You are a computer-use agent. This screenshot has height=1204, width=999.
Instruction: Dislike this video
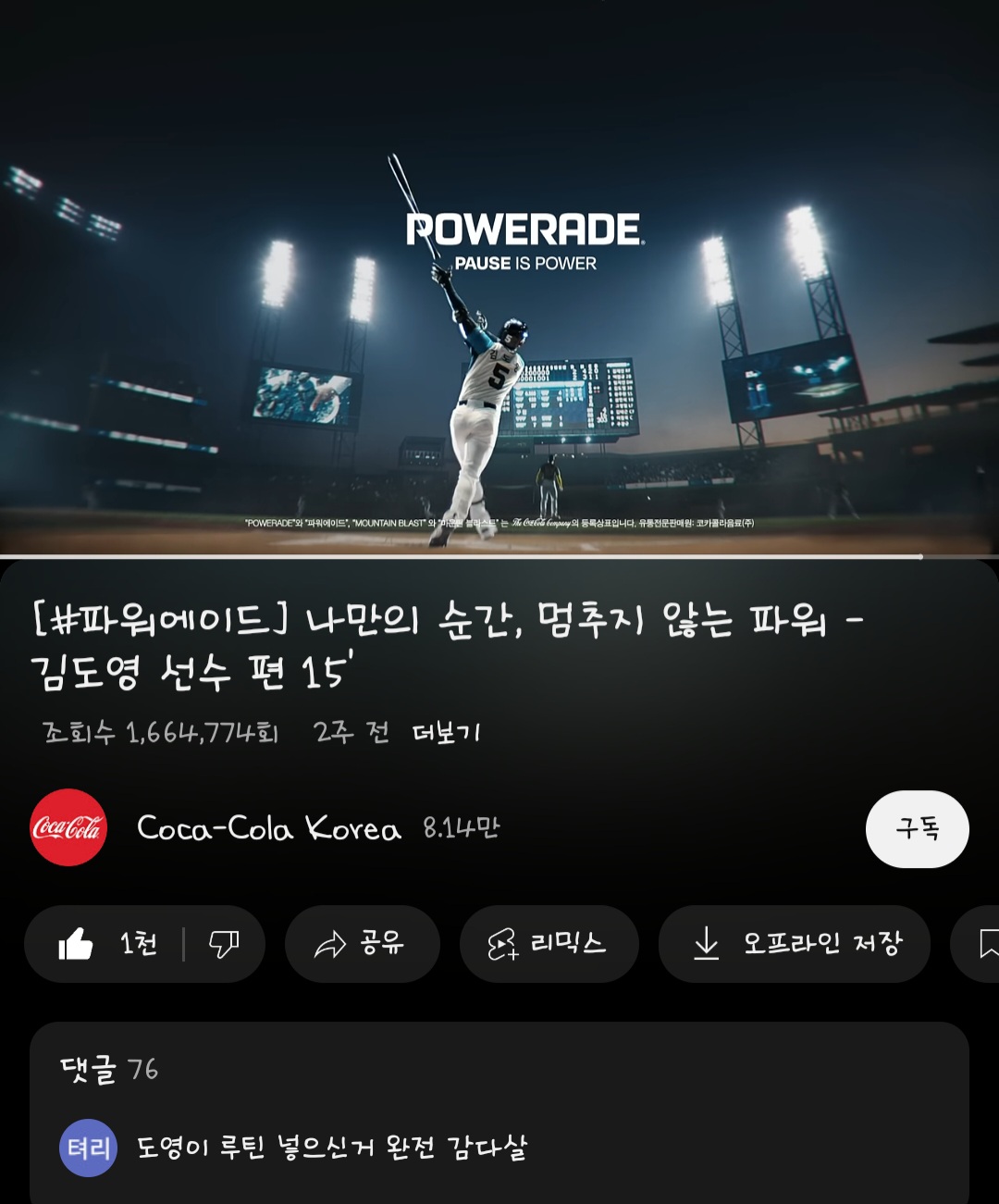223,944
